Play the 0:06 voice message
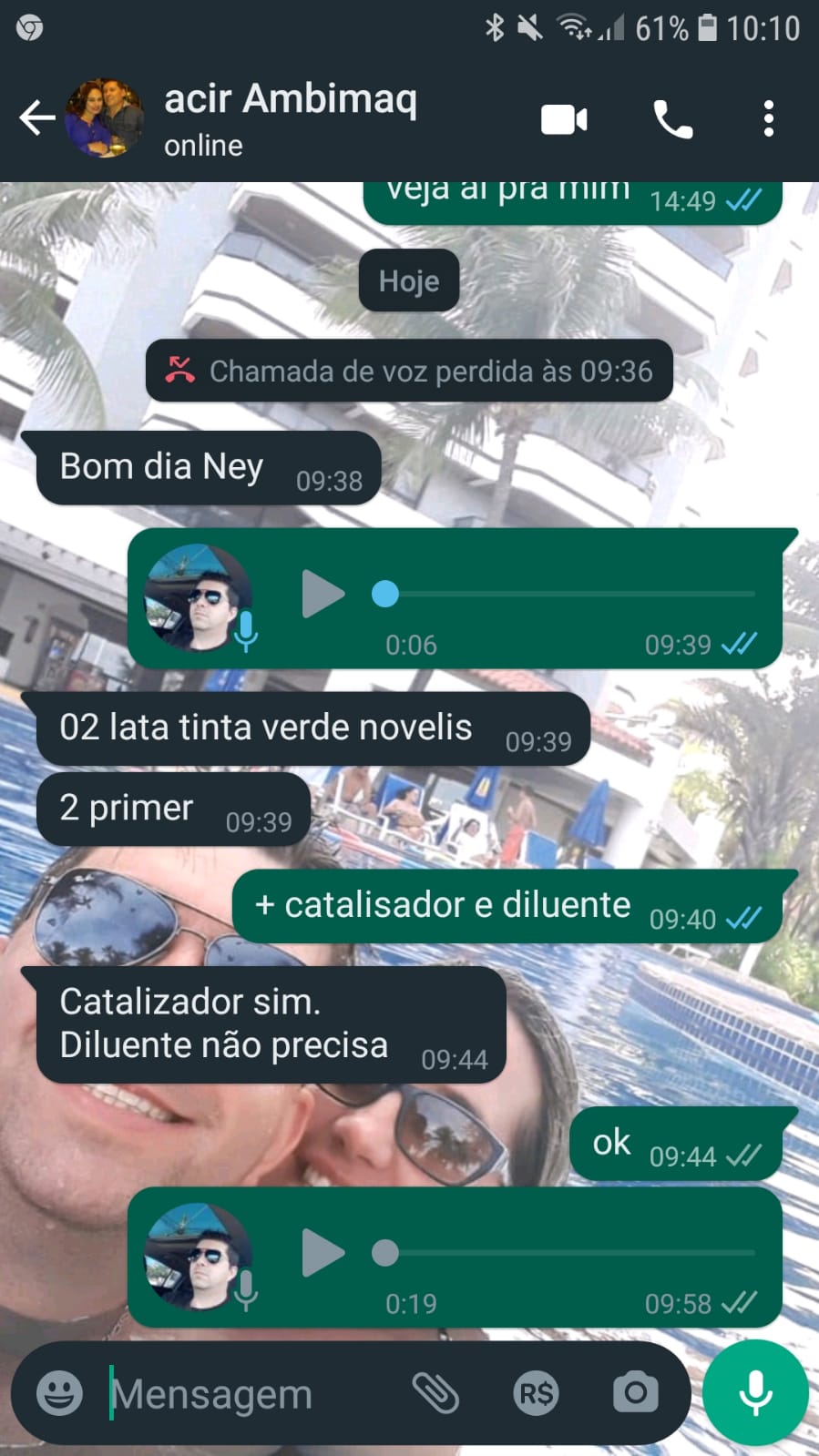Image resolution: width=819 pixels, height=1456 pixels. (x=322, y=595)
